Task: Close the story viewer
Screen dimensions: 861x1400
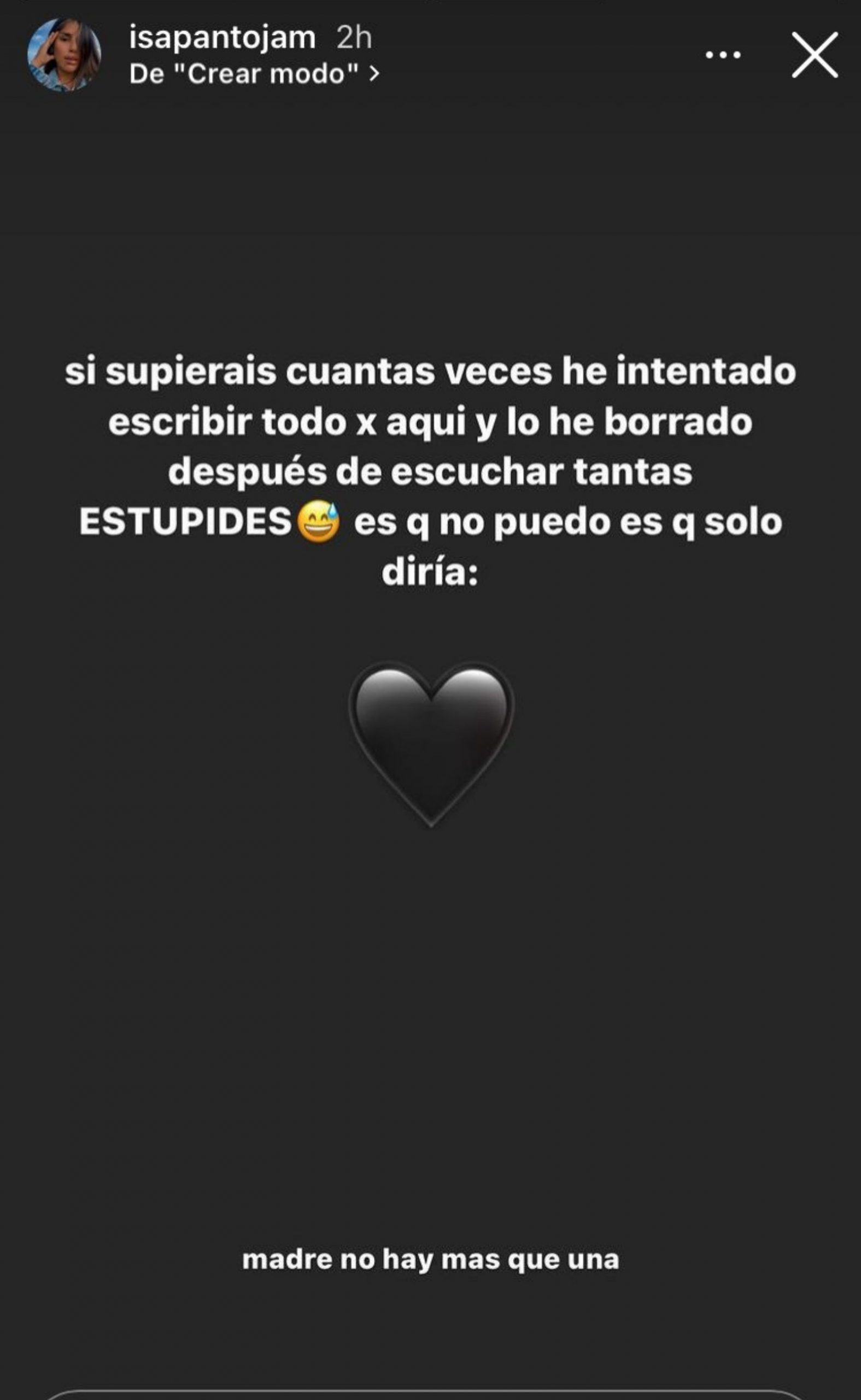Action: [x=815, y=55]
